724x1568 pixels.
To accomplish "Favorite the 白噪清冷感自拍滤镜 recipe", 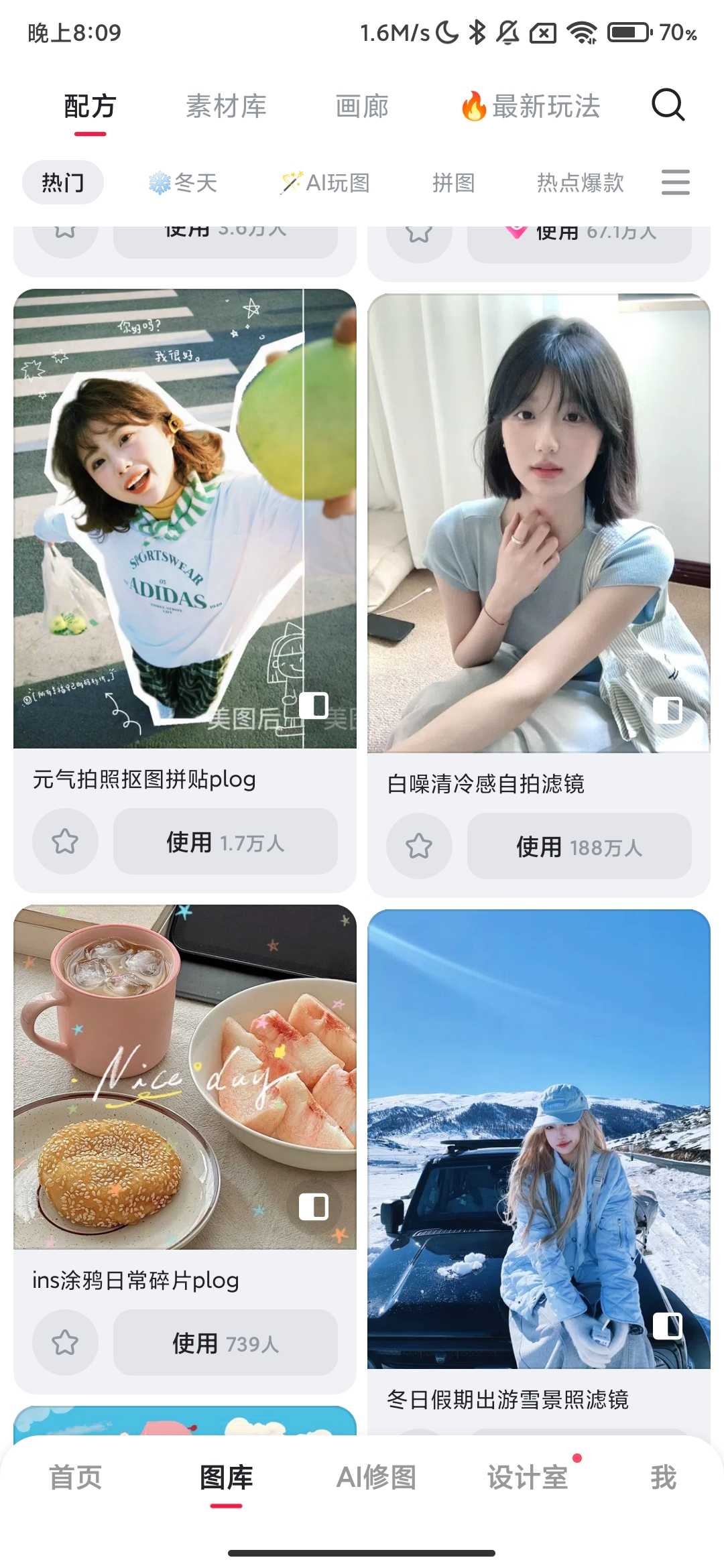I will click(x=419, y=846).
